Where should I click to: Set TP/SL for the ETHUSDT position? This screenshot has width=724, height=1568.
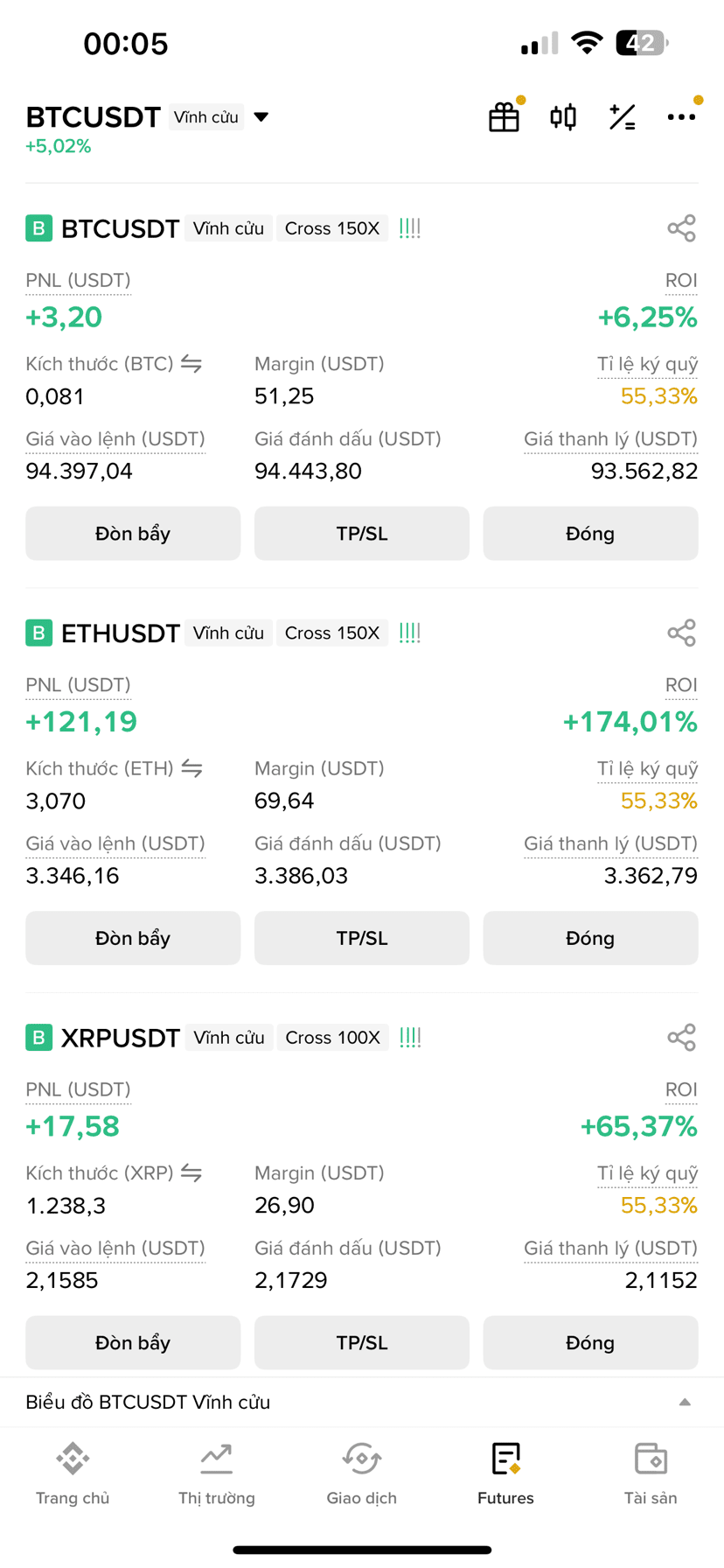(x=362, y=938)
